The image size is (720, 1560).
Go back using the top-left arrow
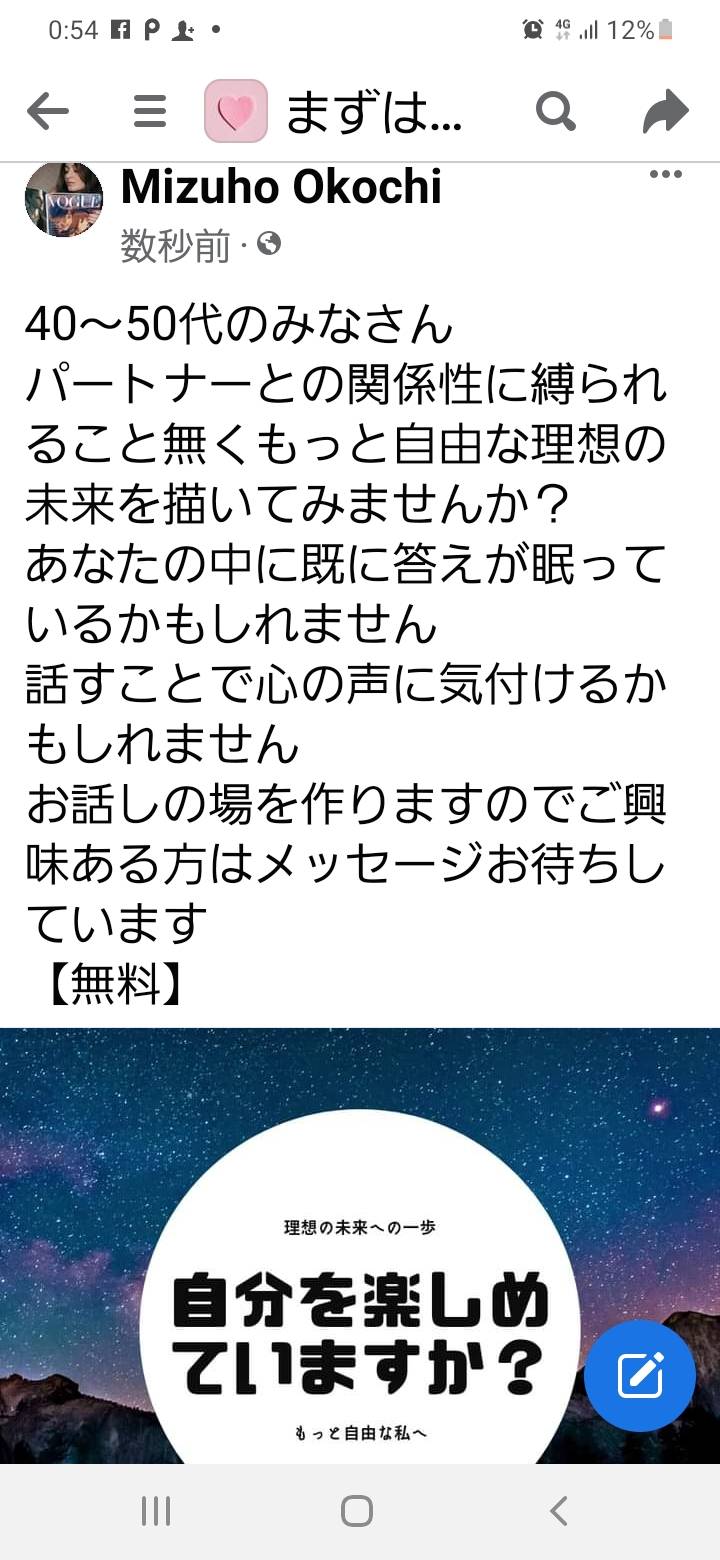(47, 111)
